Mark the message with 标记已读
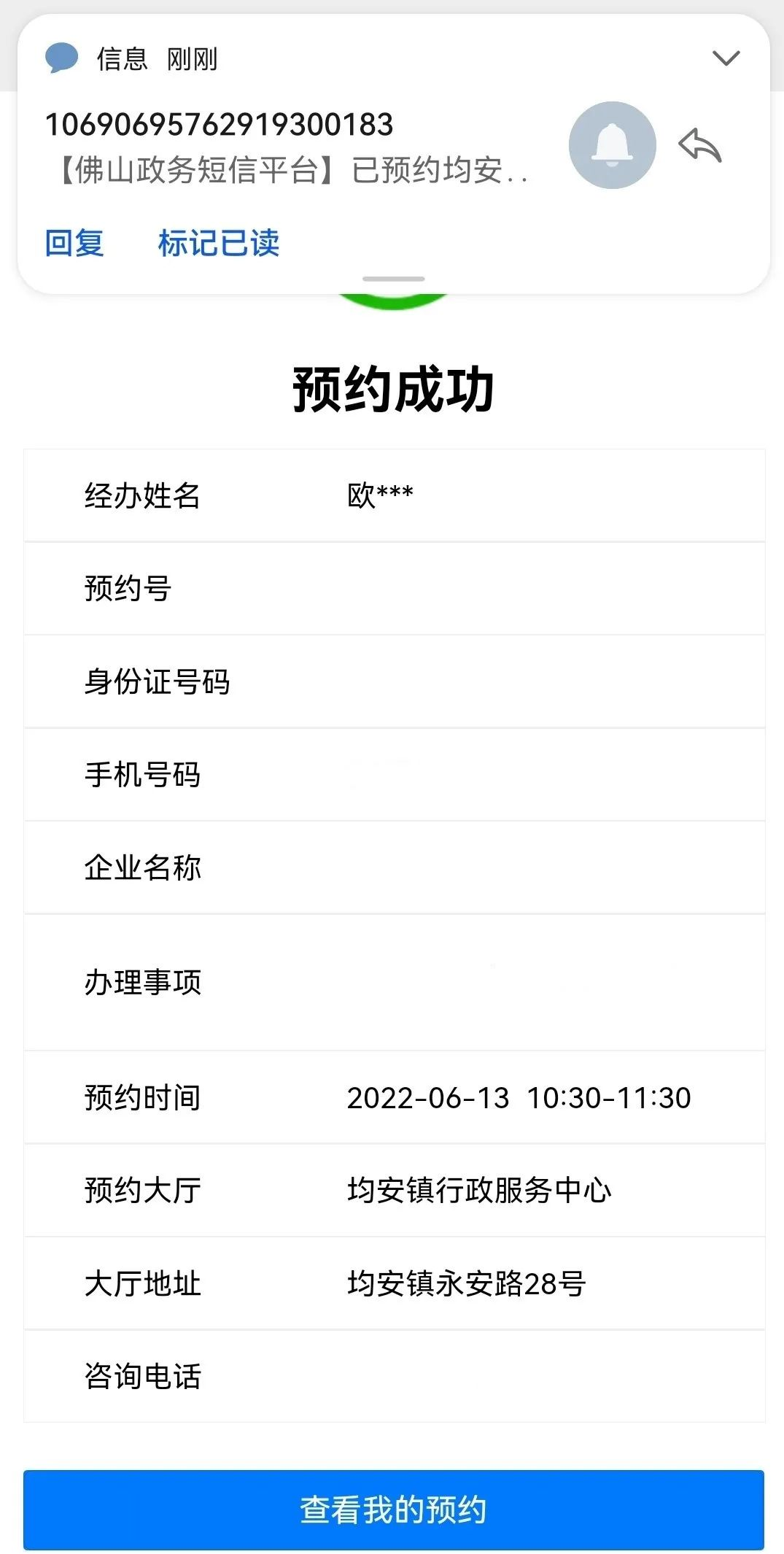This screenshot has width=784, height=1554. pos(219,243)
